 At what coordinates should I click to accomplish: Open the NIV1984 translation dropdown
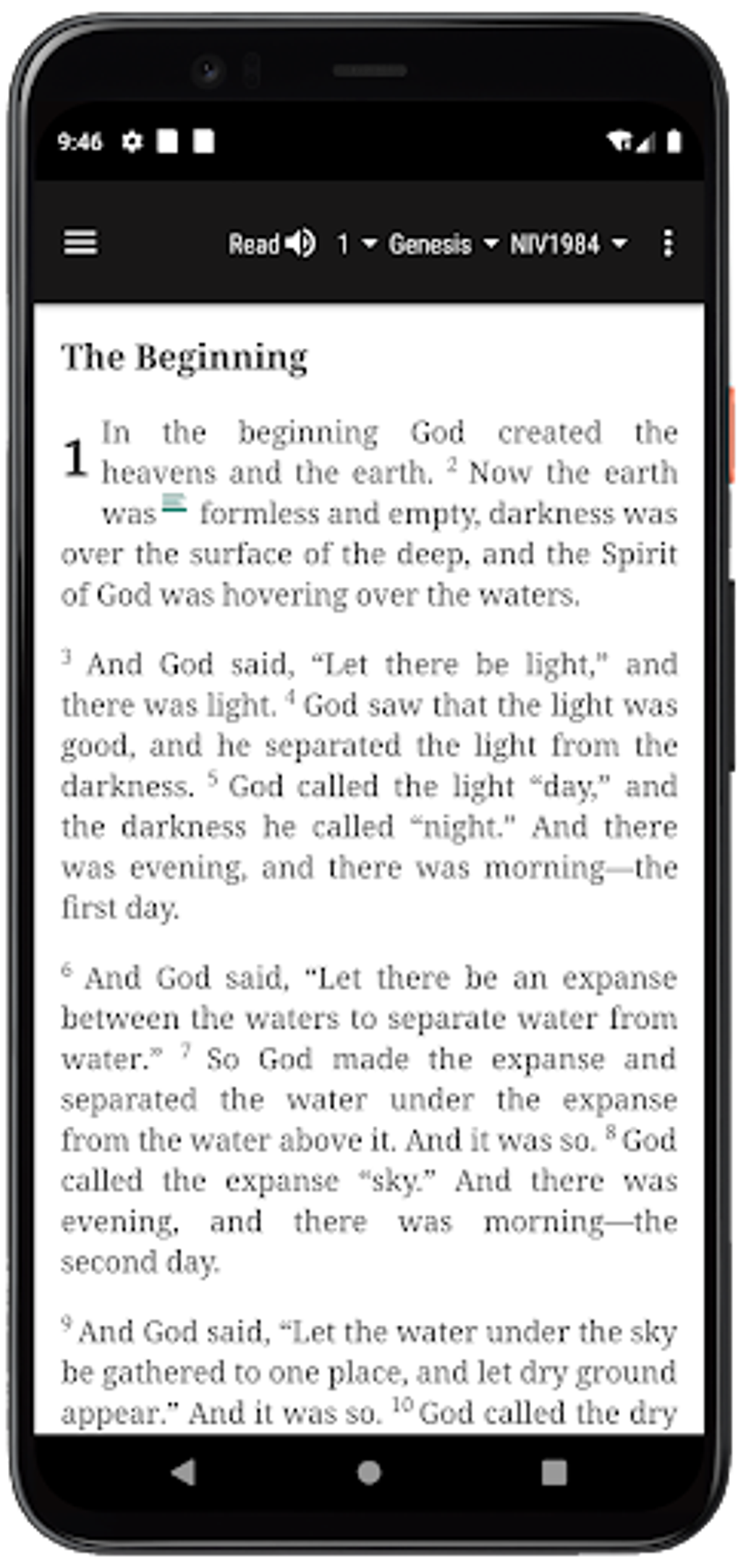tap(568, 244)
